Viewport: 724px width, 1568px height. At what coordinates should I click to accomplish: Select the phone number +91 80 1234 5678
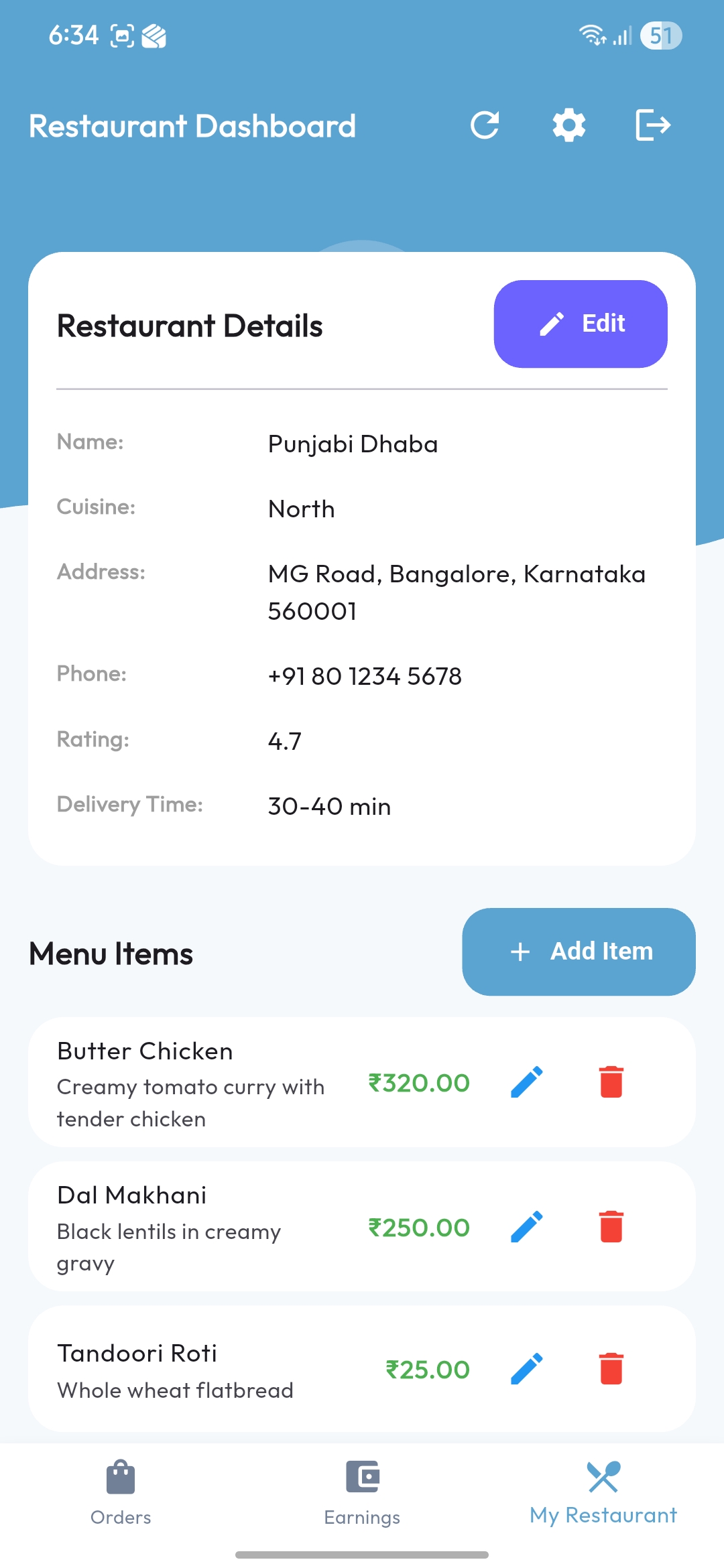tap(365, 675)
